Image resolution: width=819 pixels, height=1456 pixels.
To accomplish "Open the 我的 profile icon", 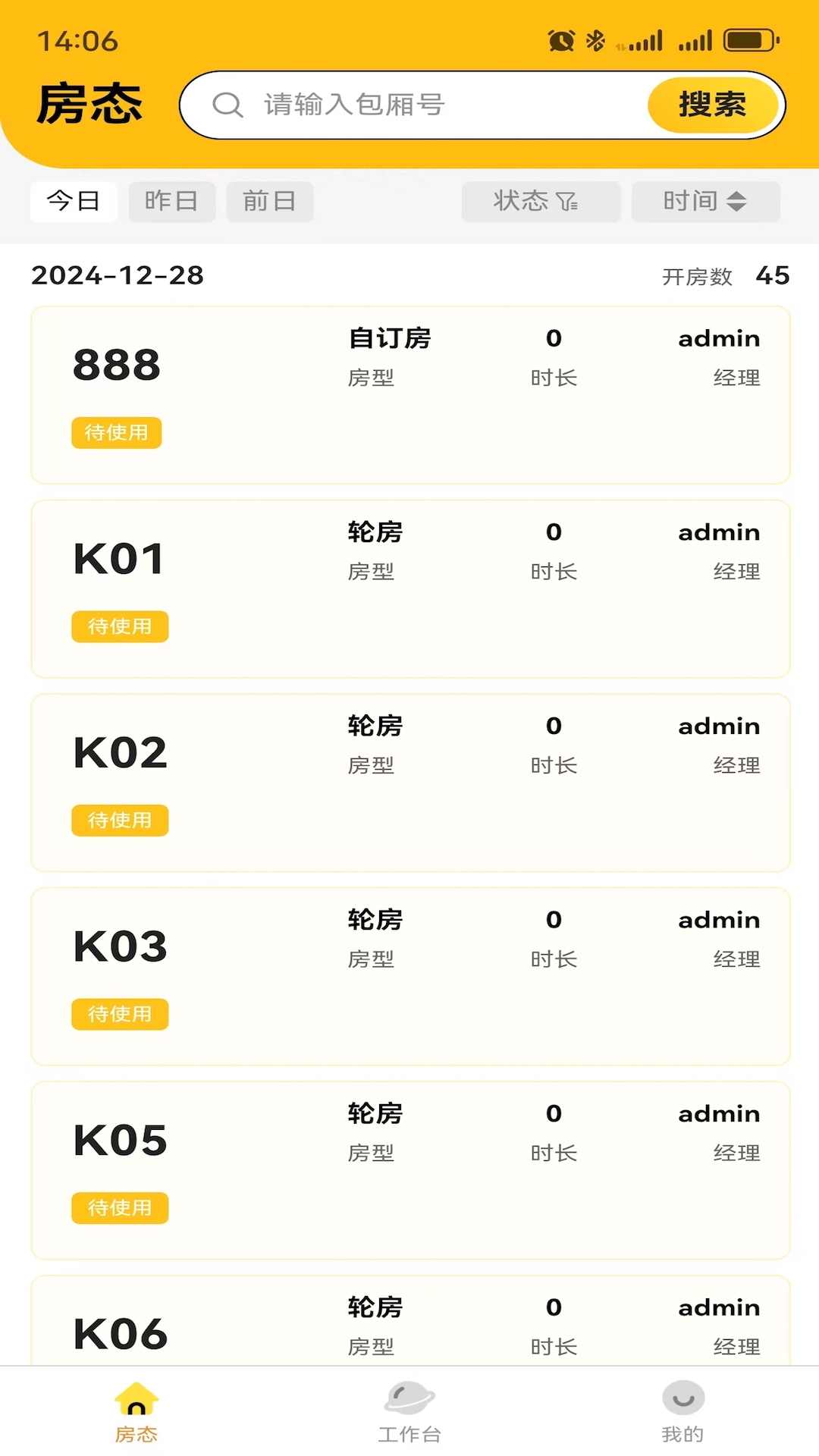I will point(682,1407).
